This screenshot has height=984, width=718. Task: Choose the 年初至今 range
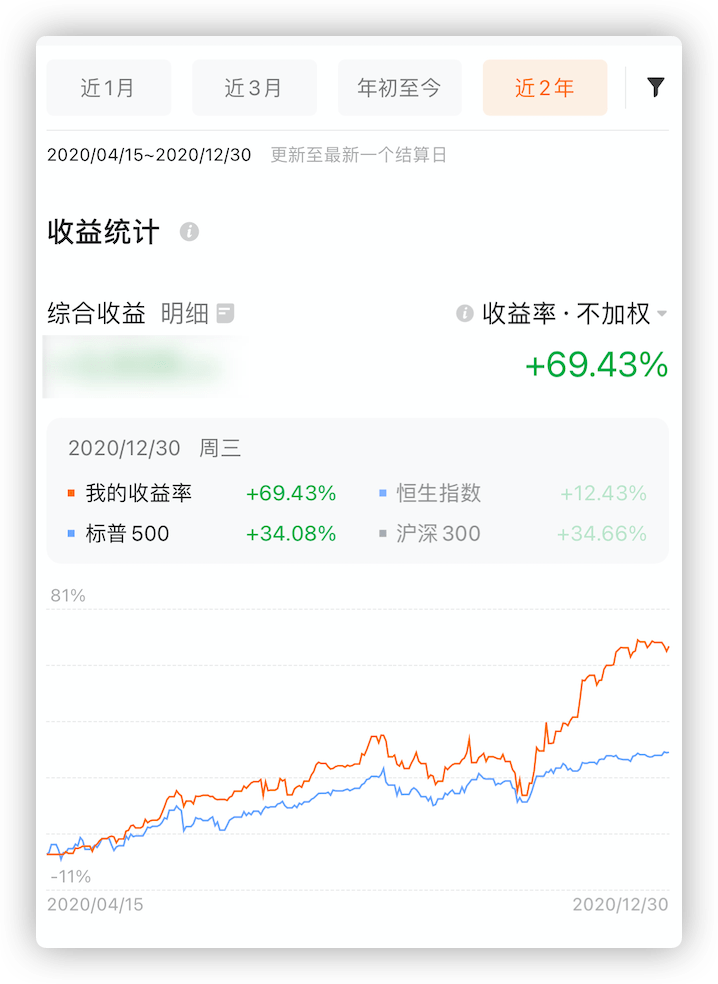tap(399, 87)
